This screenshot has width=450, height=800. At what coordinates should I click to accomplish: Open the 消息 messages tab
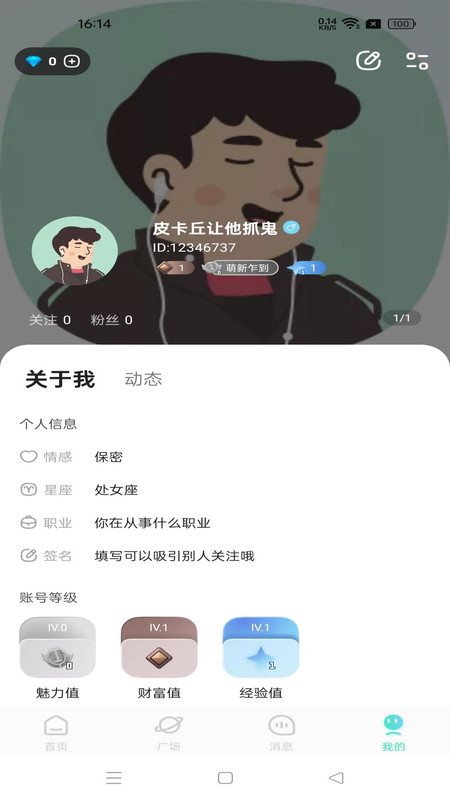[x=281, y=733]
